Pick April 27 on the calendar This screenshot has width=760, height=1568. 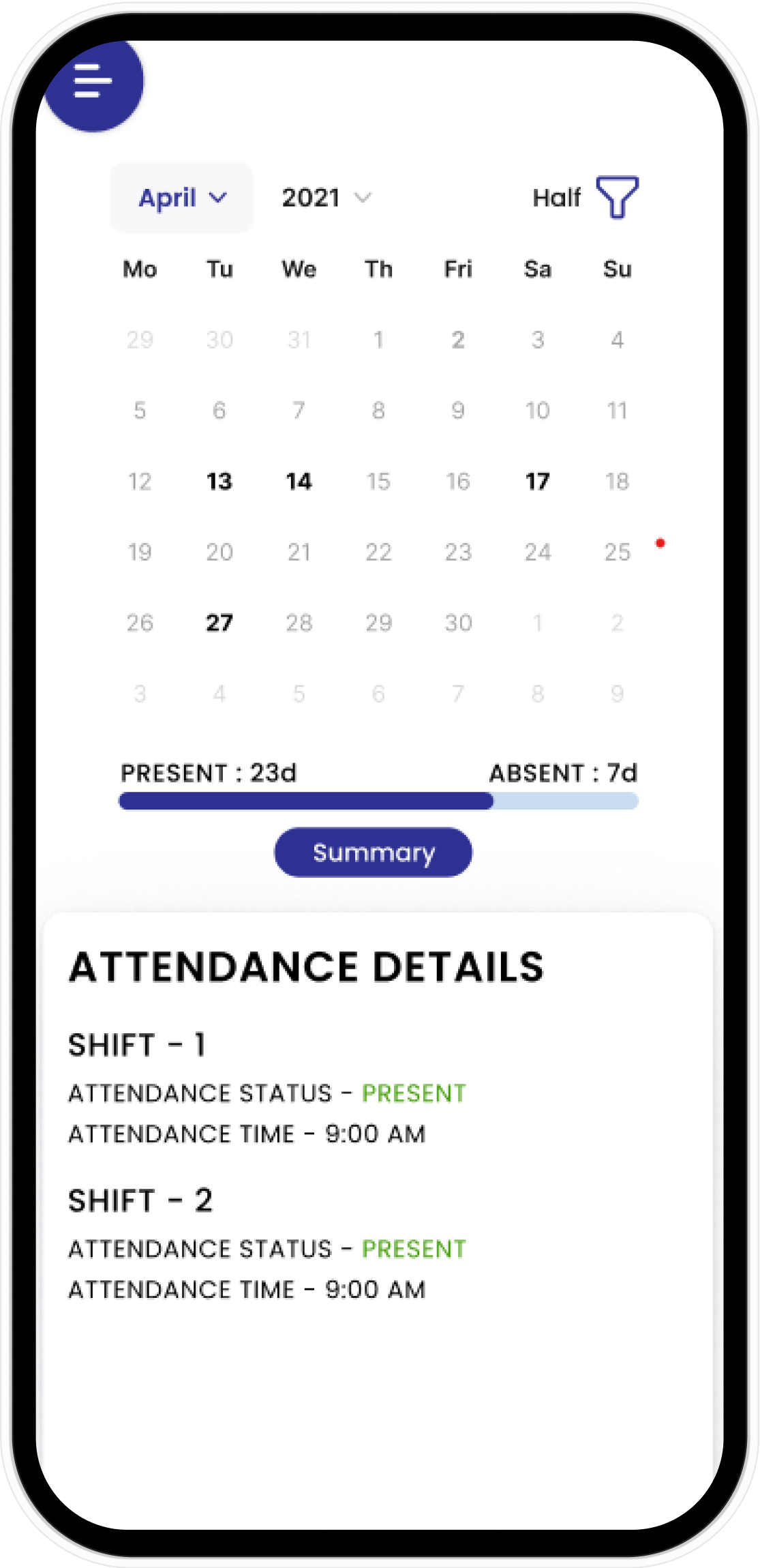219,623
